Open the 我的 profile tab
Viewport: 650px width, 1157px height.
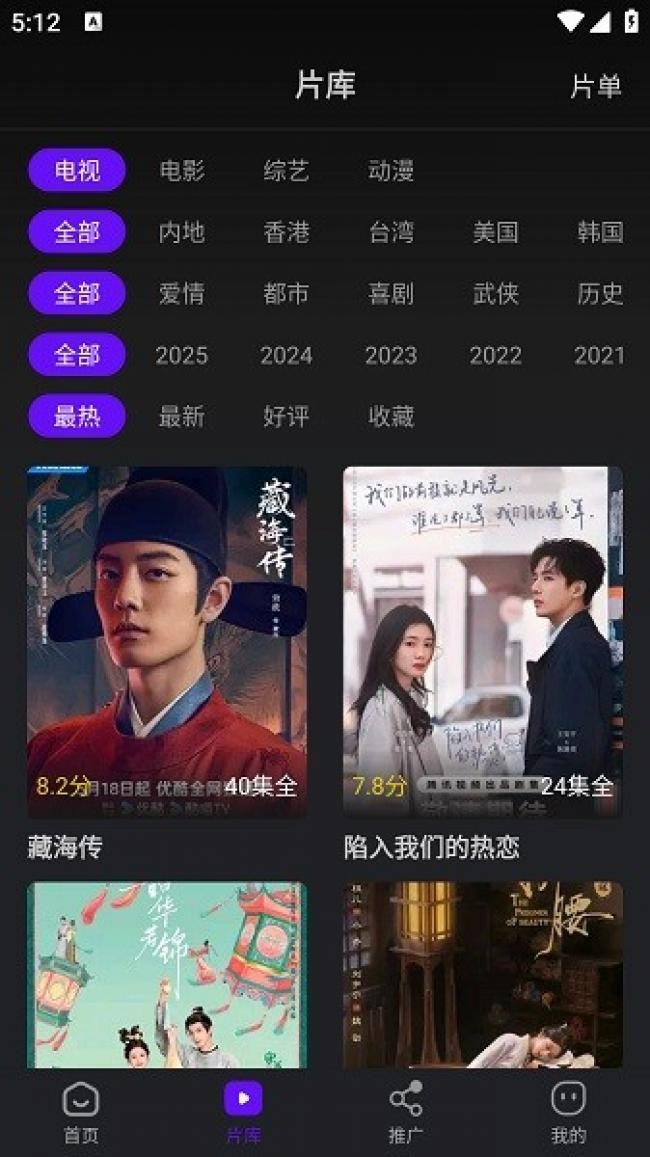568,1111
